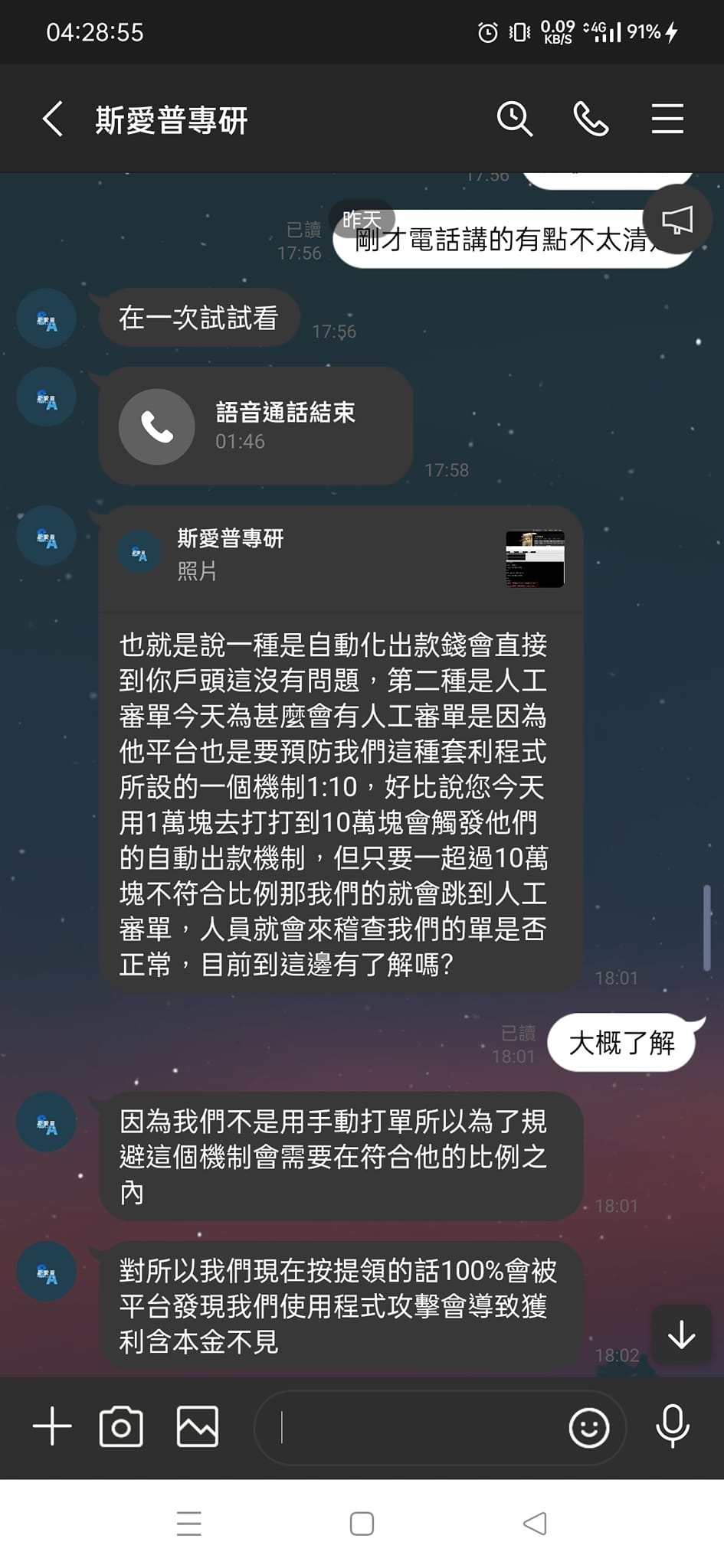Focus the message input field
Screen dimensions: 724x1568
click(414, 1427)
